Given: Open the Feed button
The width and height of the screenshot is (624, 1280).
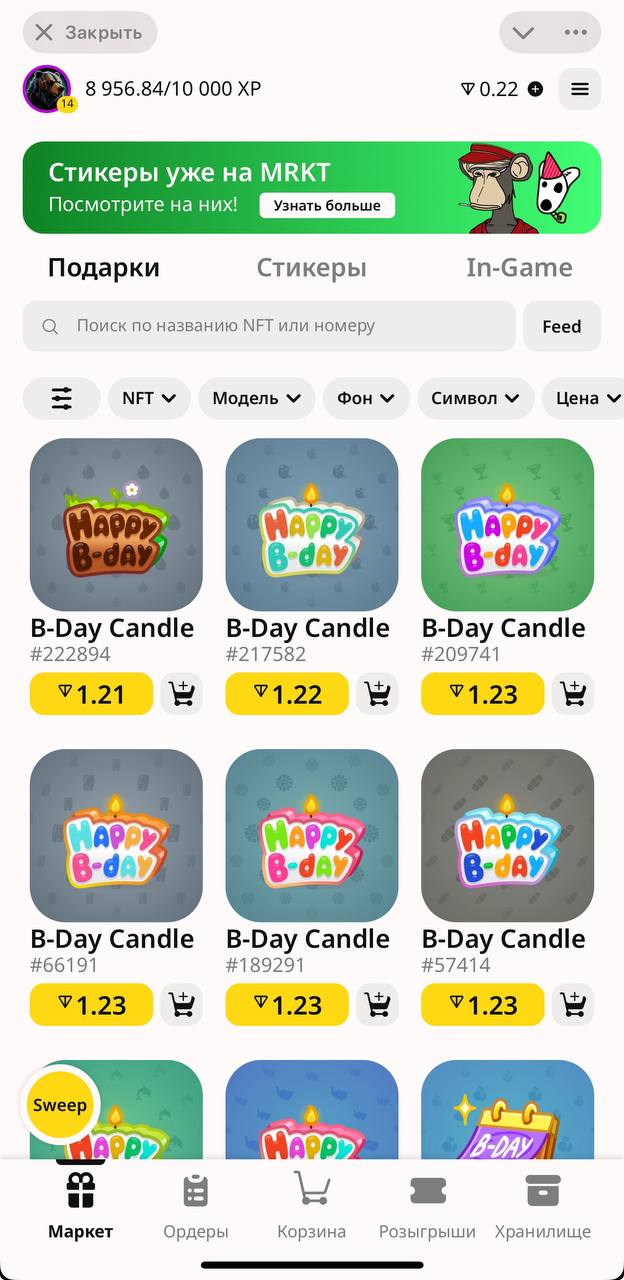Looking at the screenshot, I should point(561,326).
